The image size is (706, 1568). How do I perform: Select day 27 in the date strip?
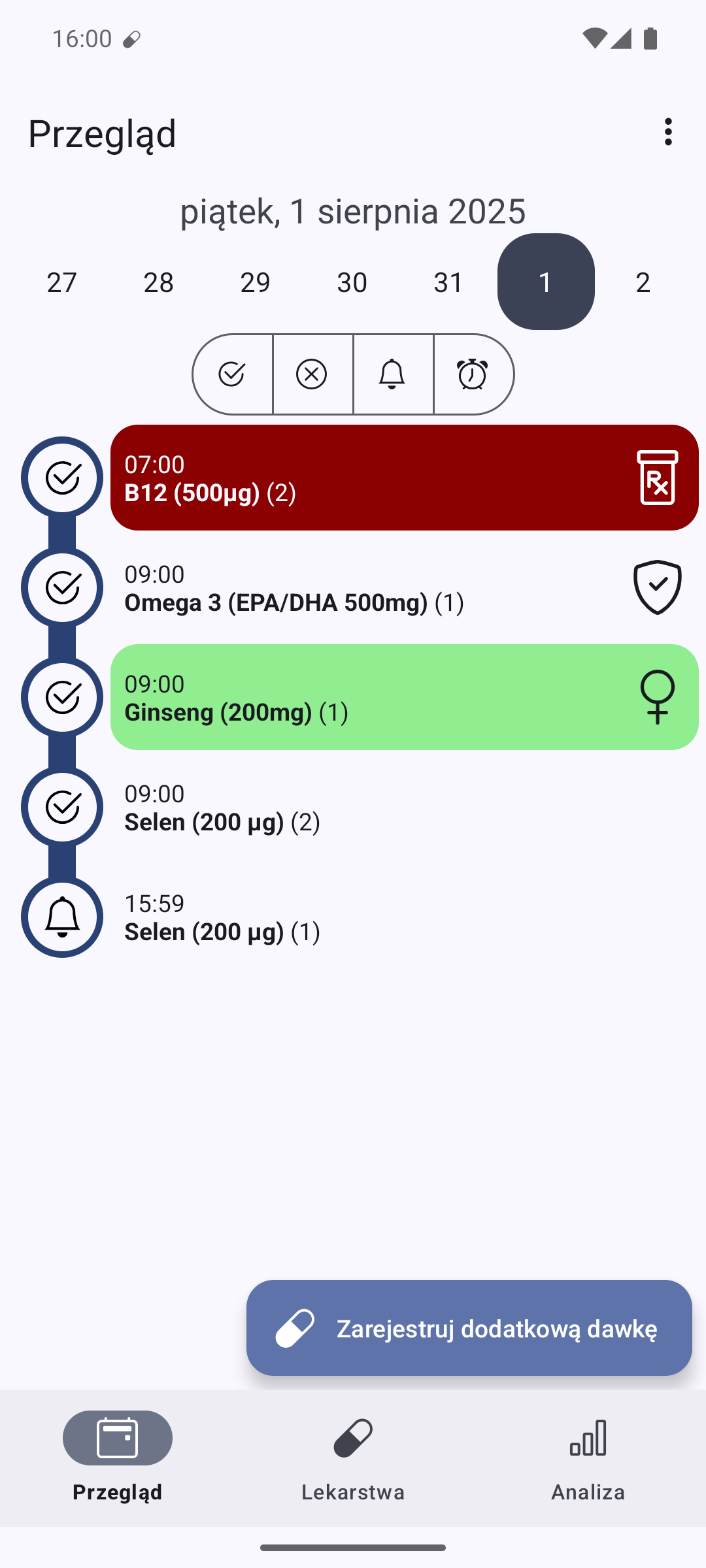tap(62, 282)
